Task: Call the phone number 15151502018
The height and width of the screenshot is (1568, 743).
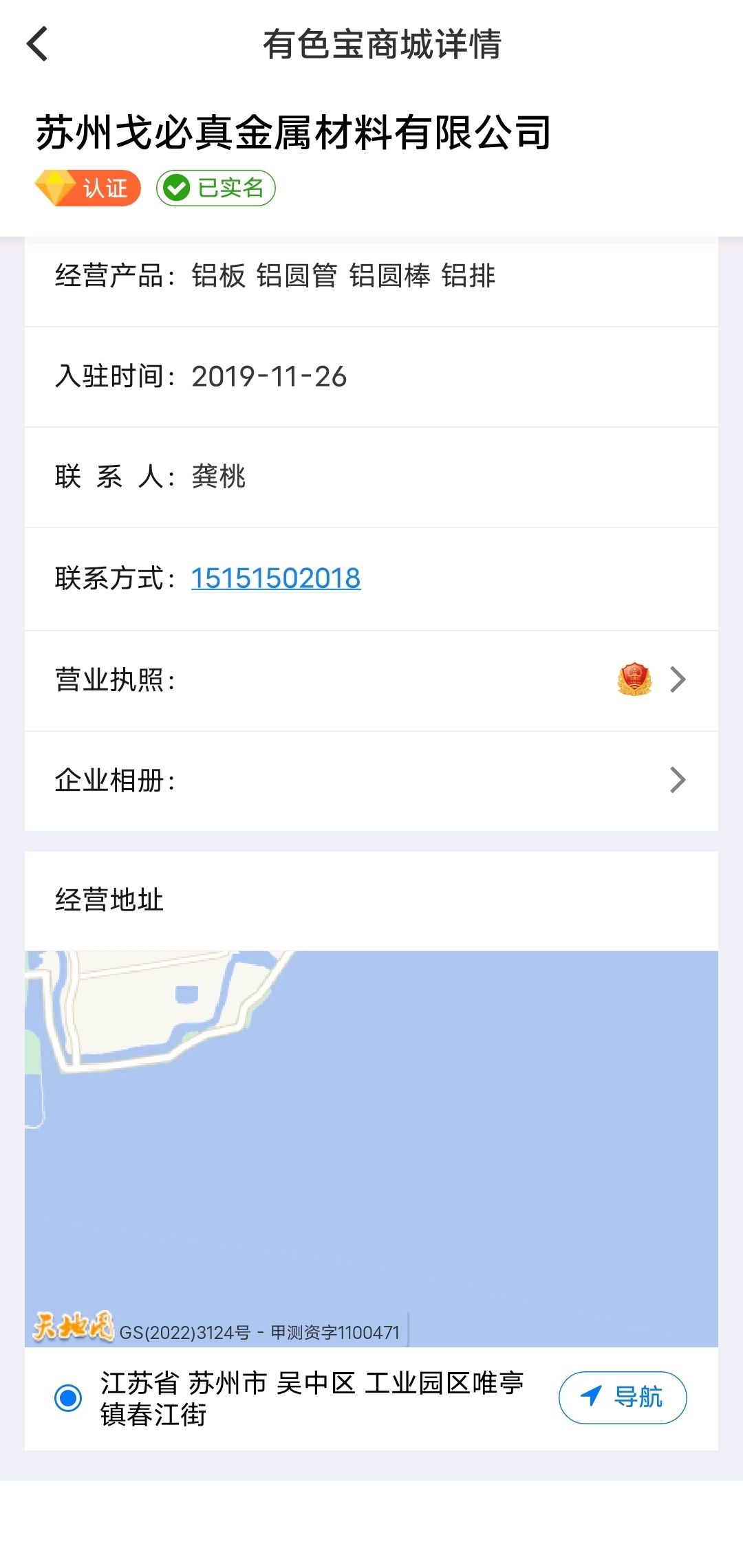Action: pyautogui.click(x=276, y=578)
